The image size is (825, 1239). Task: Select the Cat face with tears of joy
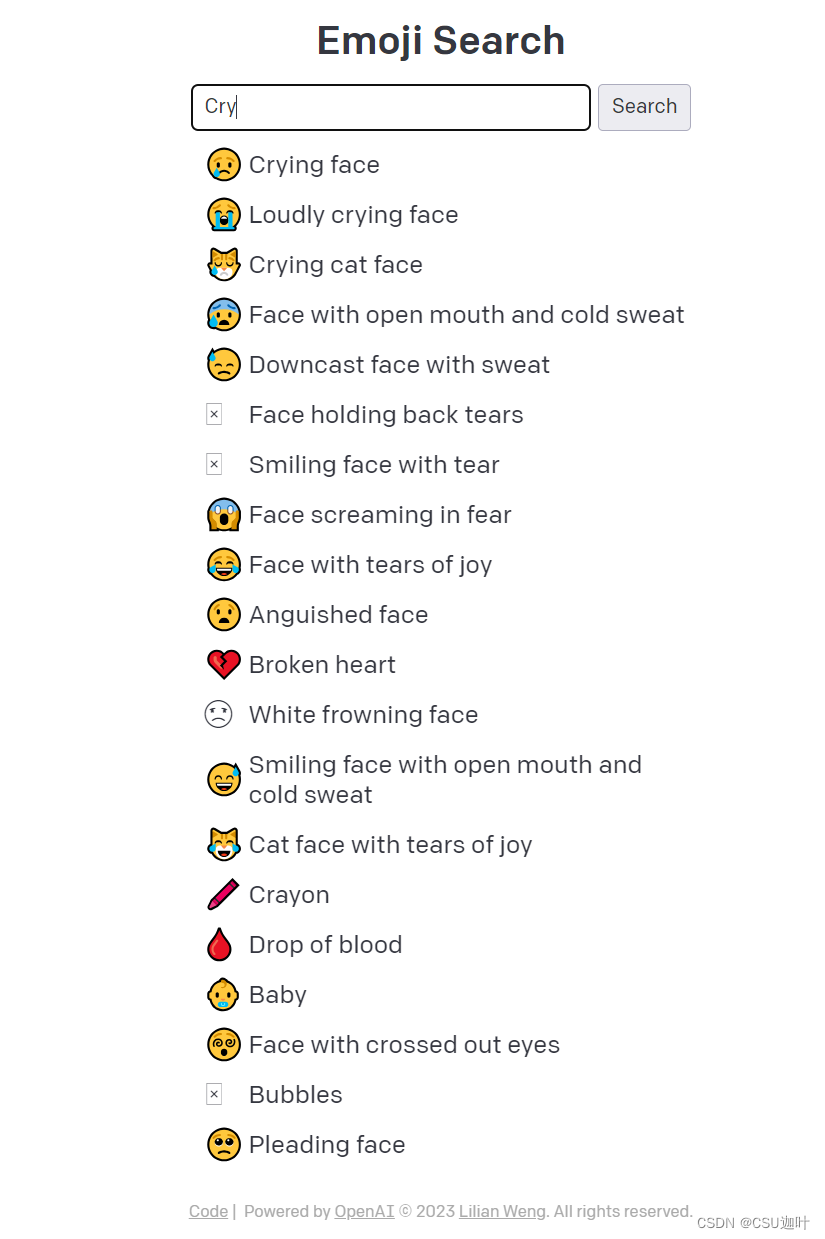224,844
